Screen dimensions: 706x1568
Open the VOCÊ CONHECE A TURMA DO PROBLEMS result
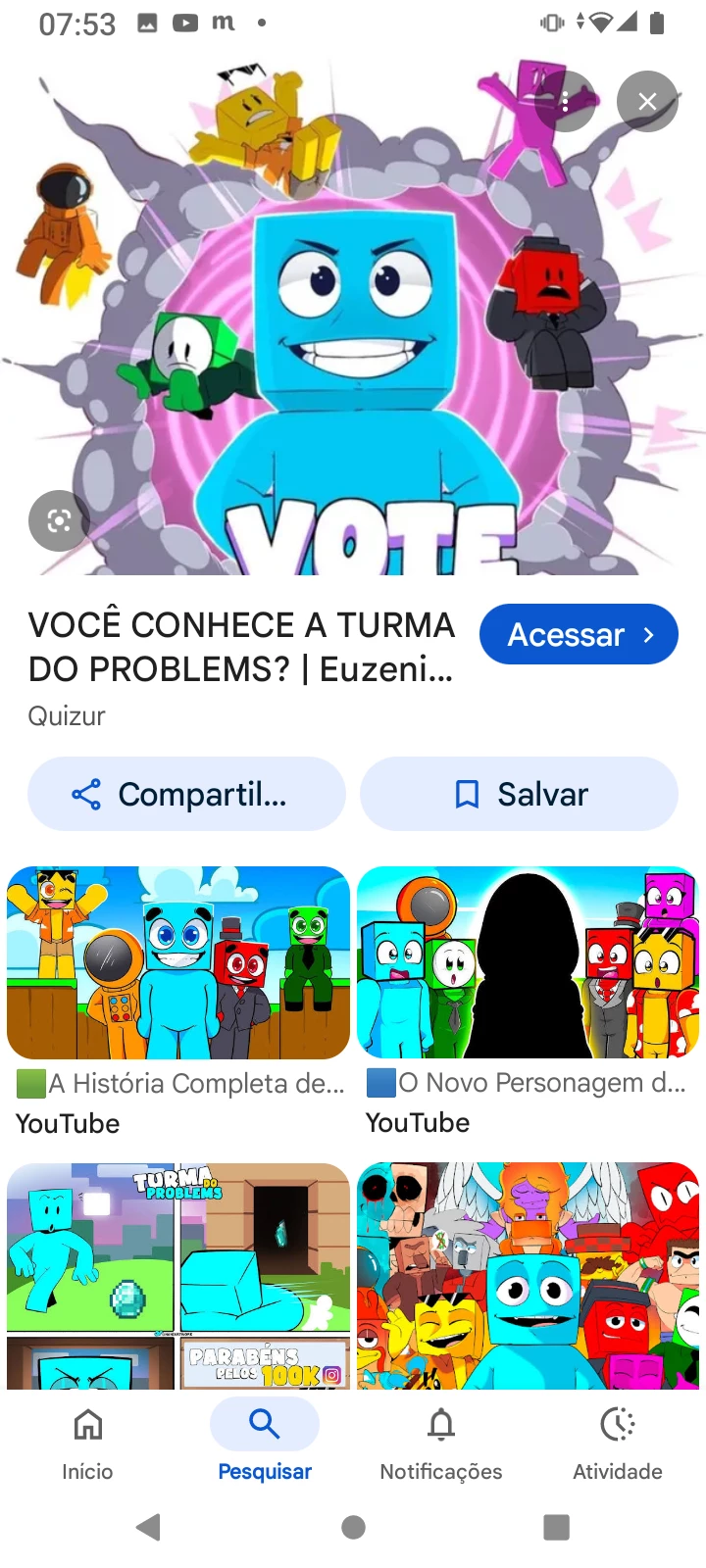[x=241, y=646]
